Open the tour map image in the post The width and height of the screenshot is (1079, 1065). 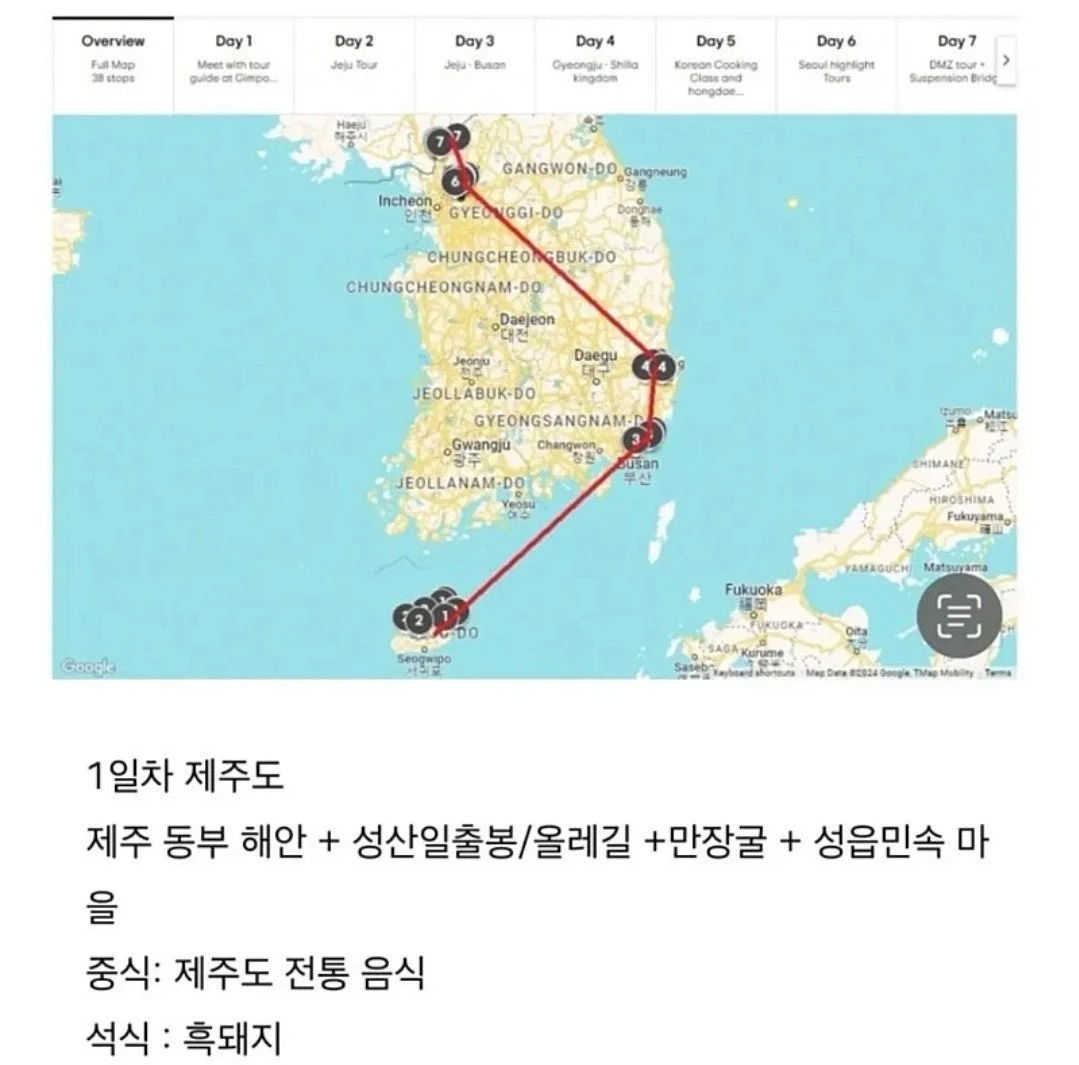534,396
